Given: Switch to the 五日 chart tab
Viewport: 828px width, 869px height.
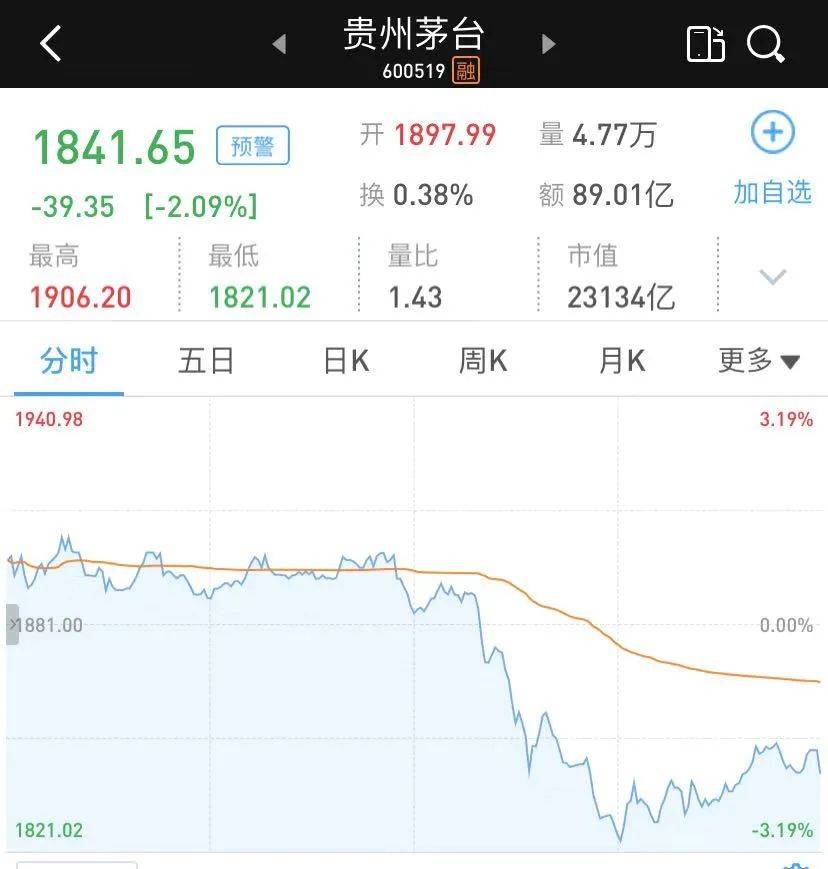Looking at the screenshot, I should tap(206, 361).
